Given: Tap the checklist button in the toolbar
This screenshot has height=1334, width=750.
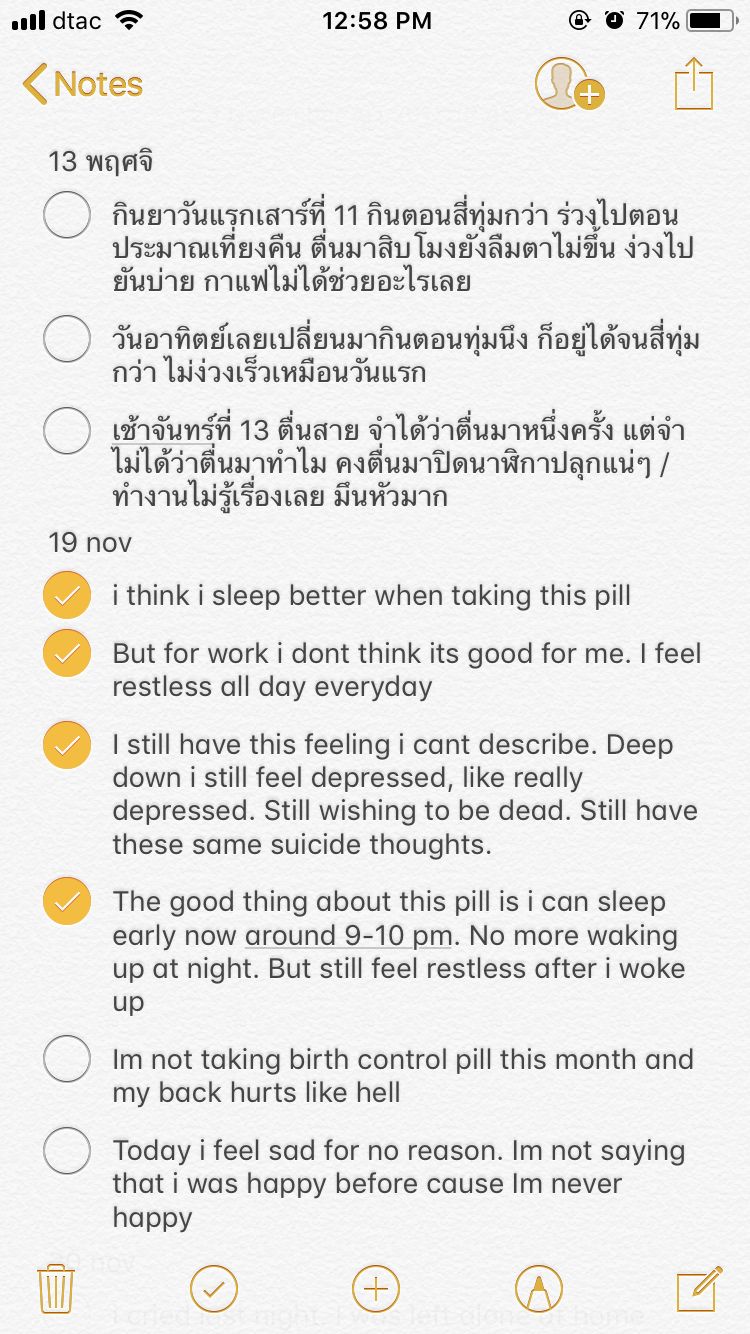Looking at the screenshot, I should click(214, 1288).
